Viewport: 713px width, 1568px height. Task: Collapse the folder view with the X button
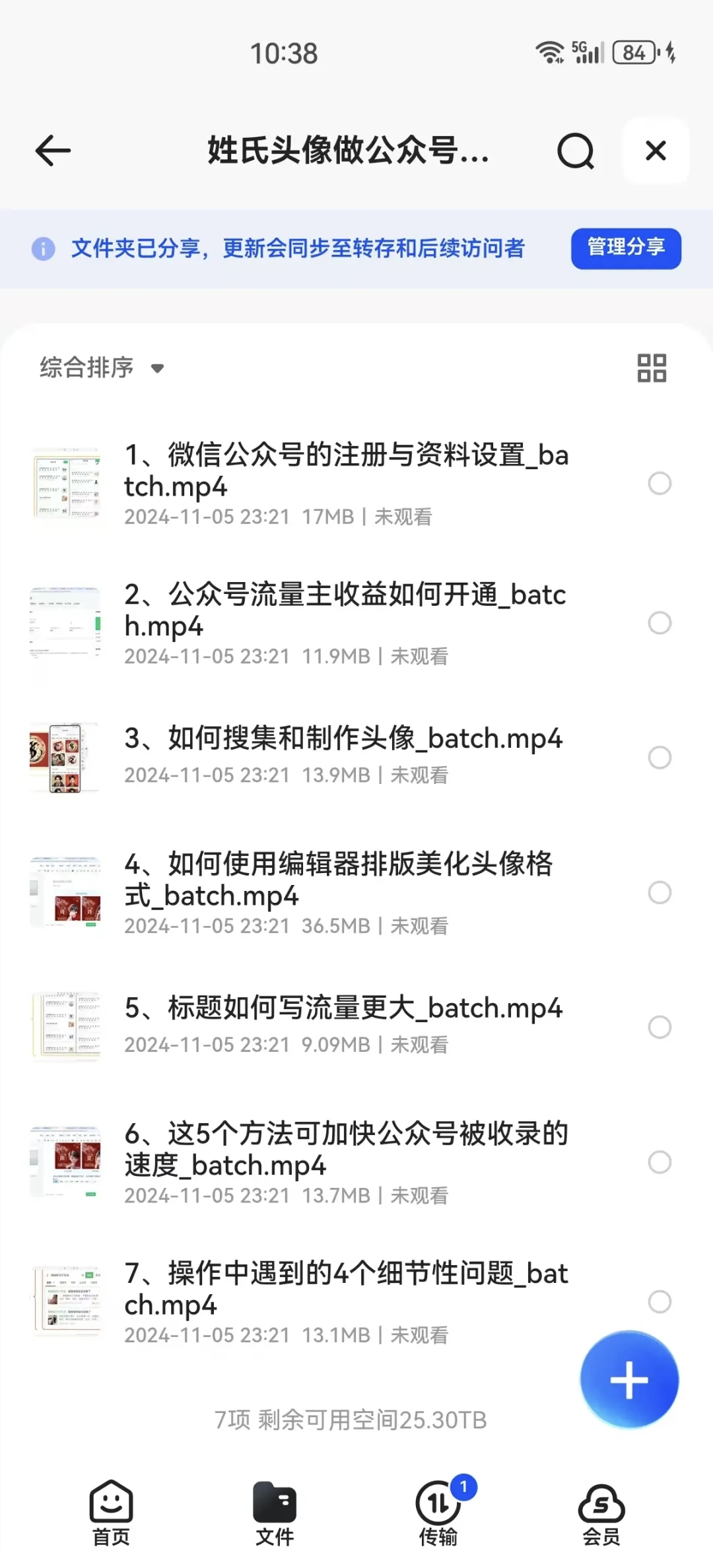pos(655,151)
